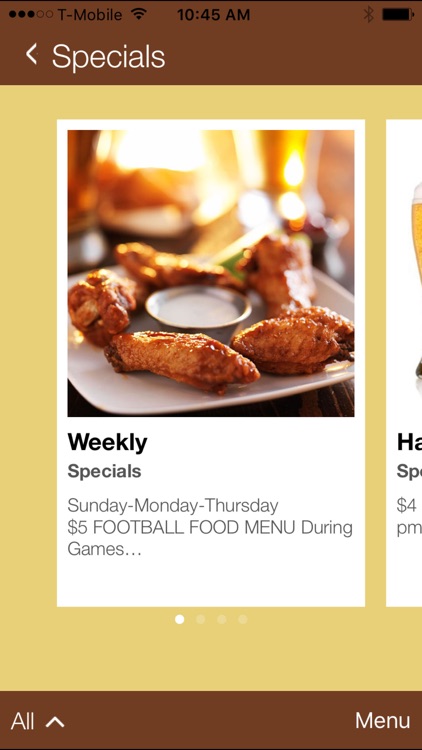The width and height of the screenshot is (422, 750).
Task: Expand the All filter selector
Action: tap(37, 721)
